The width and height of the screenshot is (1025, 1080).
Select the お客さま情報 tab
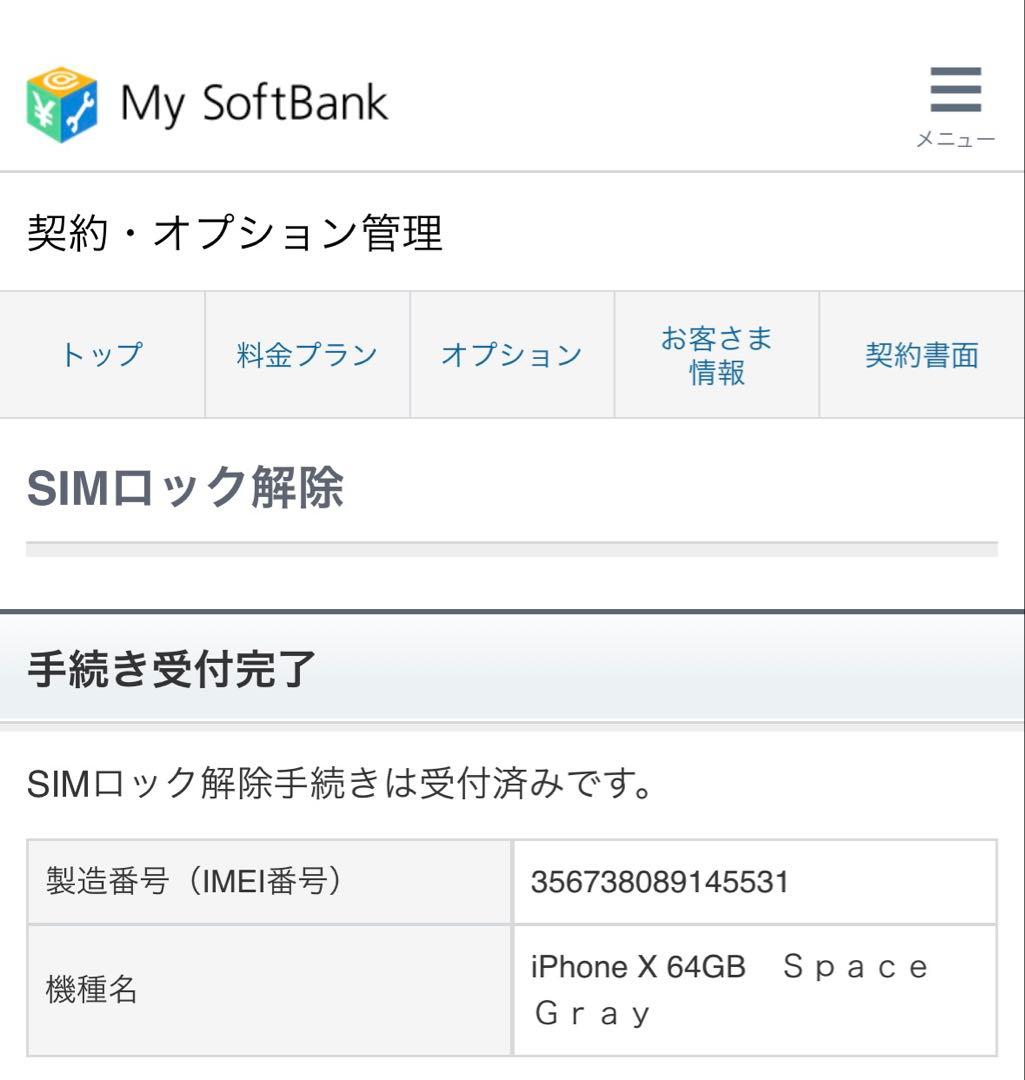pyautogui.click(x=716, y=354)
